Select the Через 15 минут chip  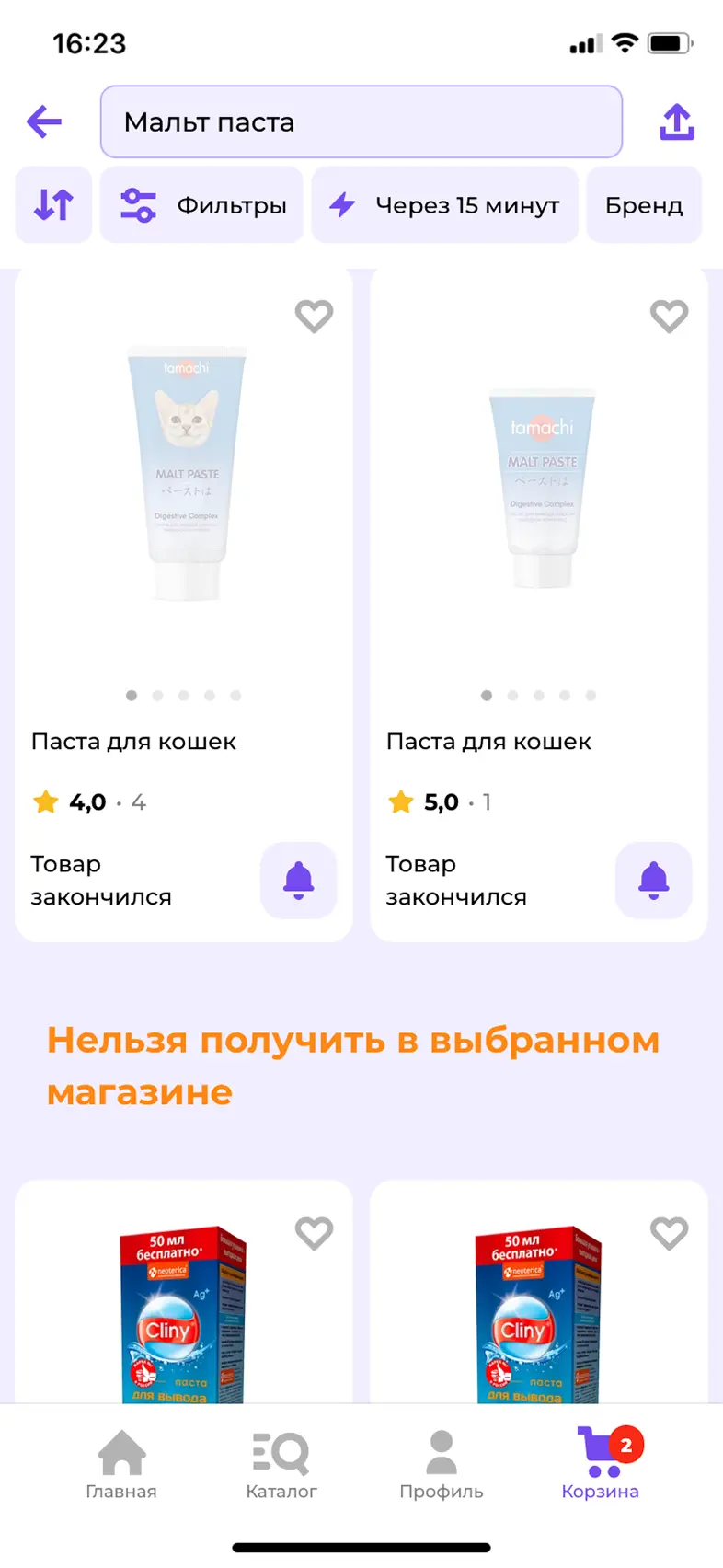point(445,204)
